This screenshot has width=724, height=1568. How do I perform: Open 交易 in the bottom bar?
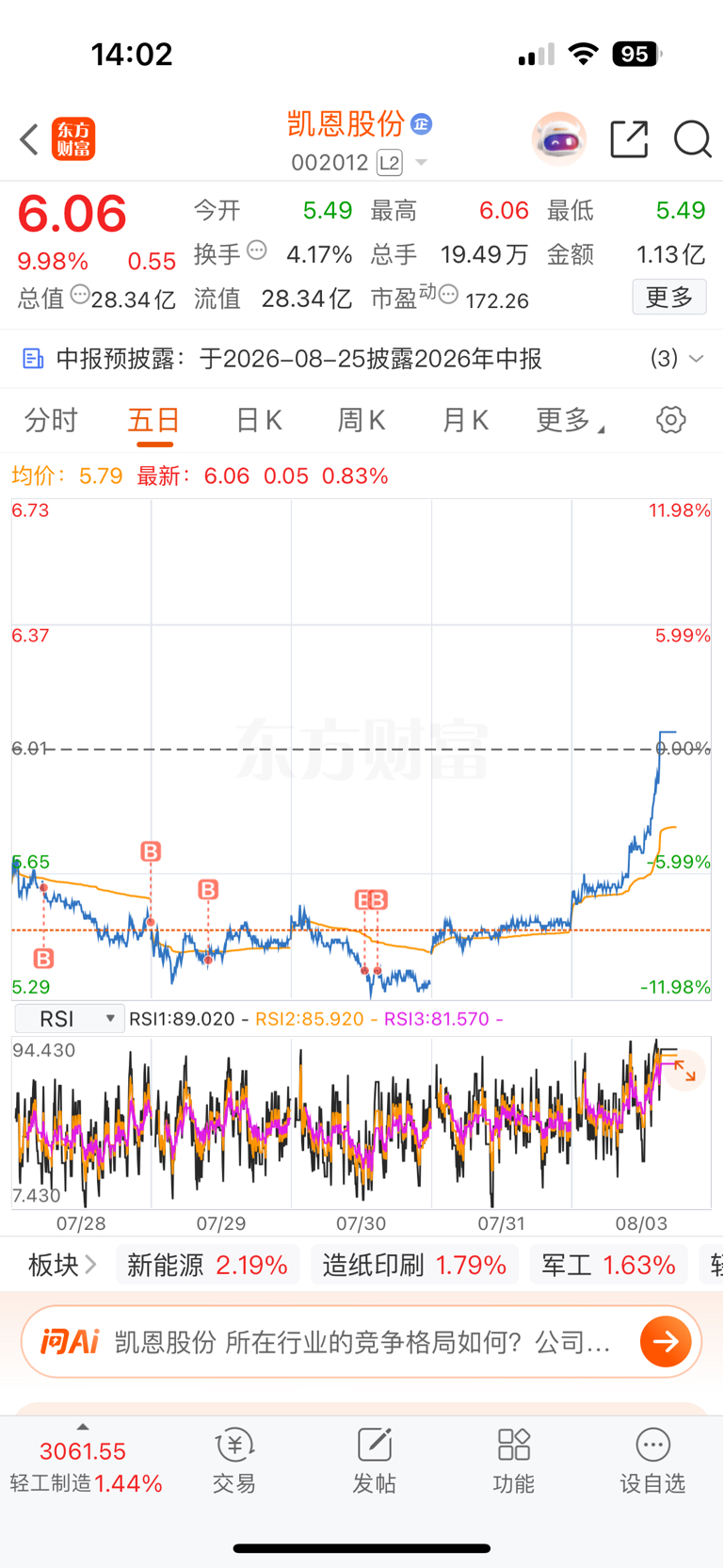click(234, 1461)
